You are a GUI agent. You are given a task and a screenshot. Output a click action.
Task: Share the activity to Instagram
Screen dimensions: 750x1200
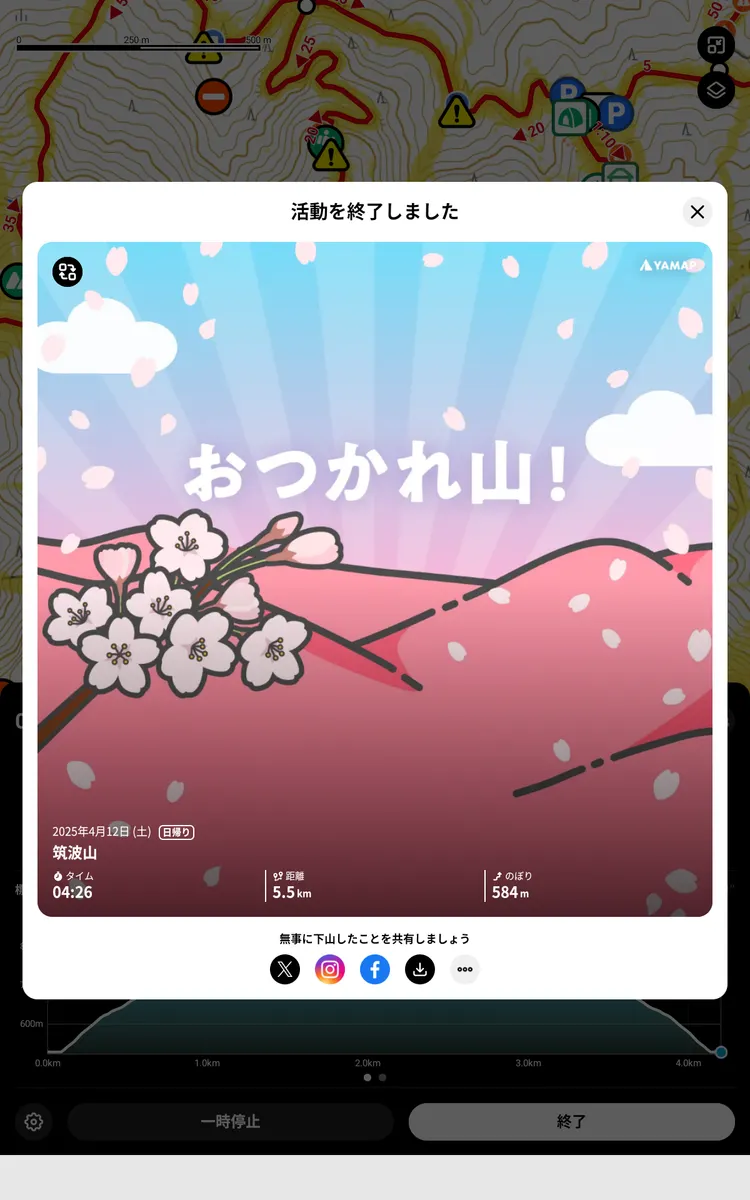coord(330,969)
